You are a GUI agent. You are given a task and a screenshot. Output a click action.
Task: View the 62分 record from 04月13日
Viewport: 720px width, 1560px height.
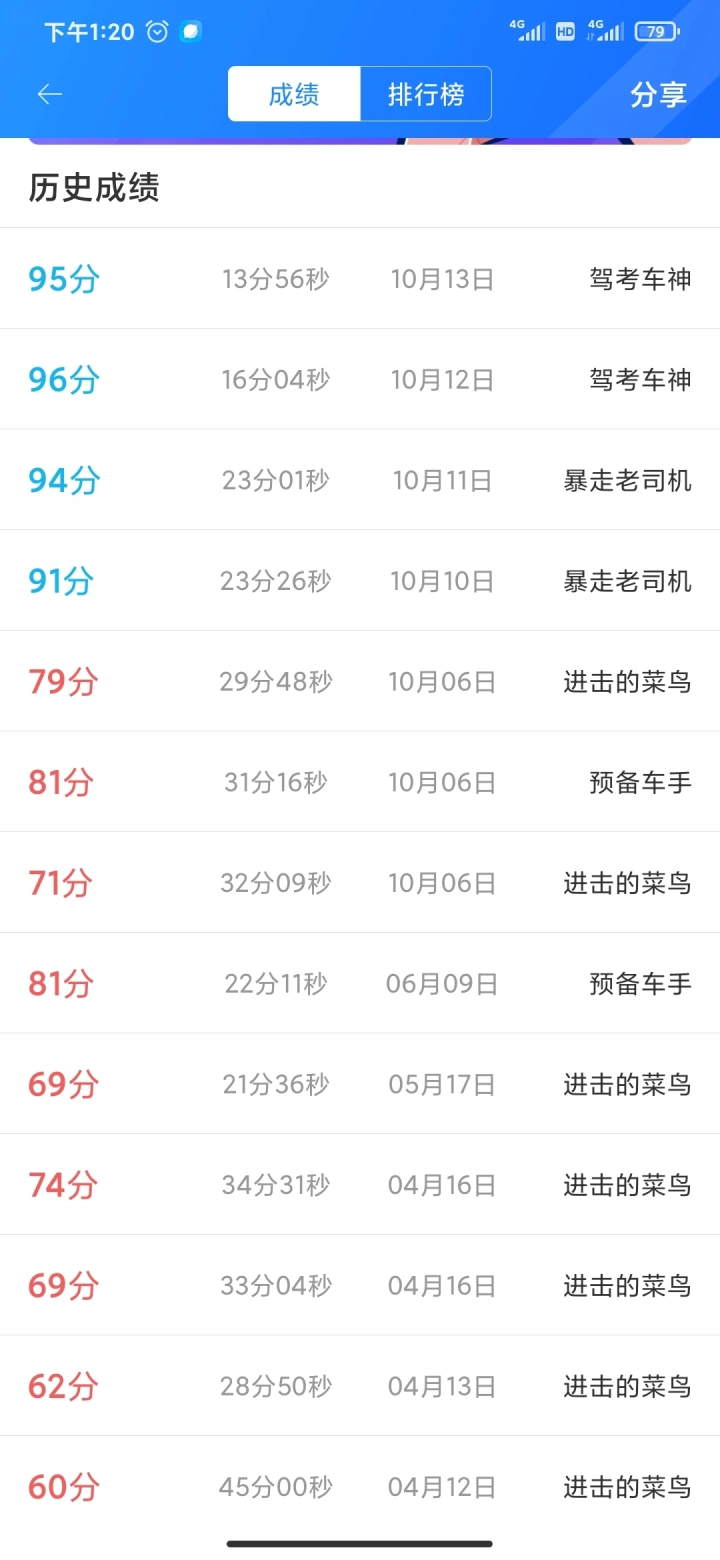coord(360,1385)
